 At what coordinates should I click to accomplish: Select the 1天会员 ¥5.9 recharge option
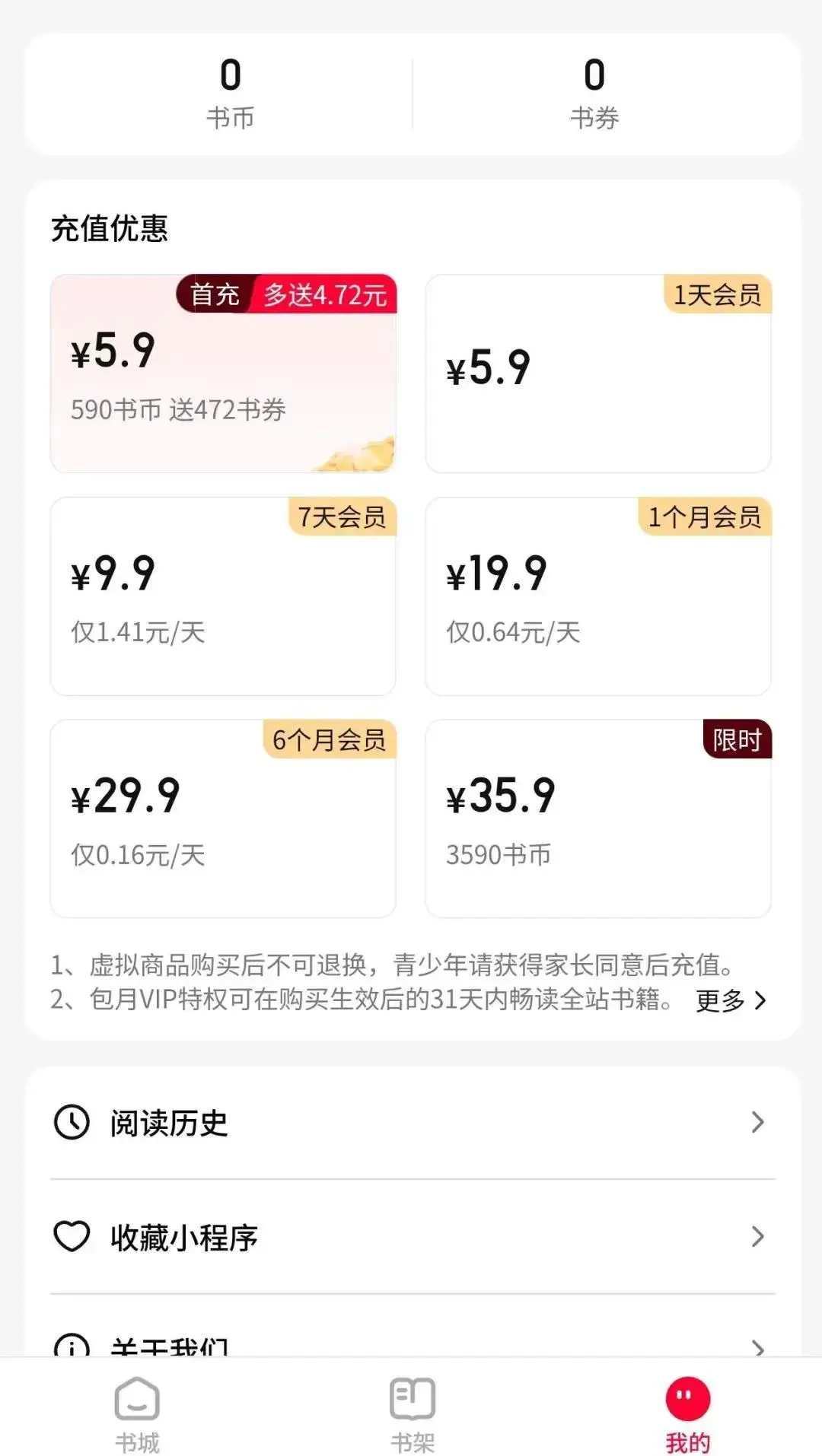pyautogui.click(x=598, y=372)
